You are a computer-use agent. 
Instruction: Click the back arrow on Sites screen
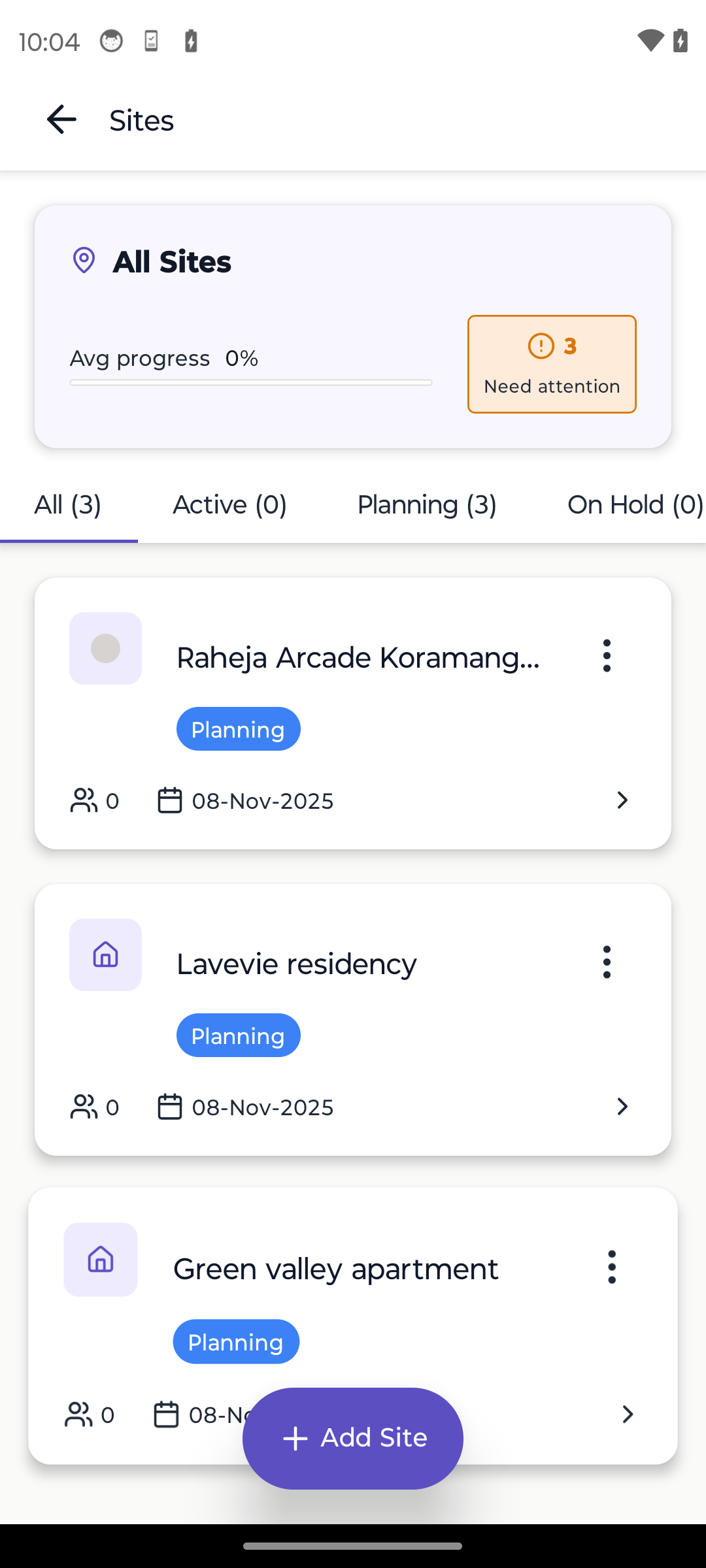pyautogui.click(x=61, y=119)
